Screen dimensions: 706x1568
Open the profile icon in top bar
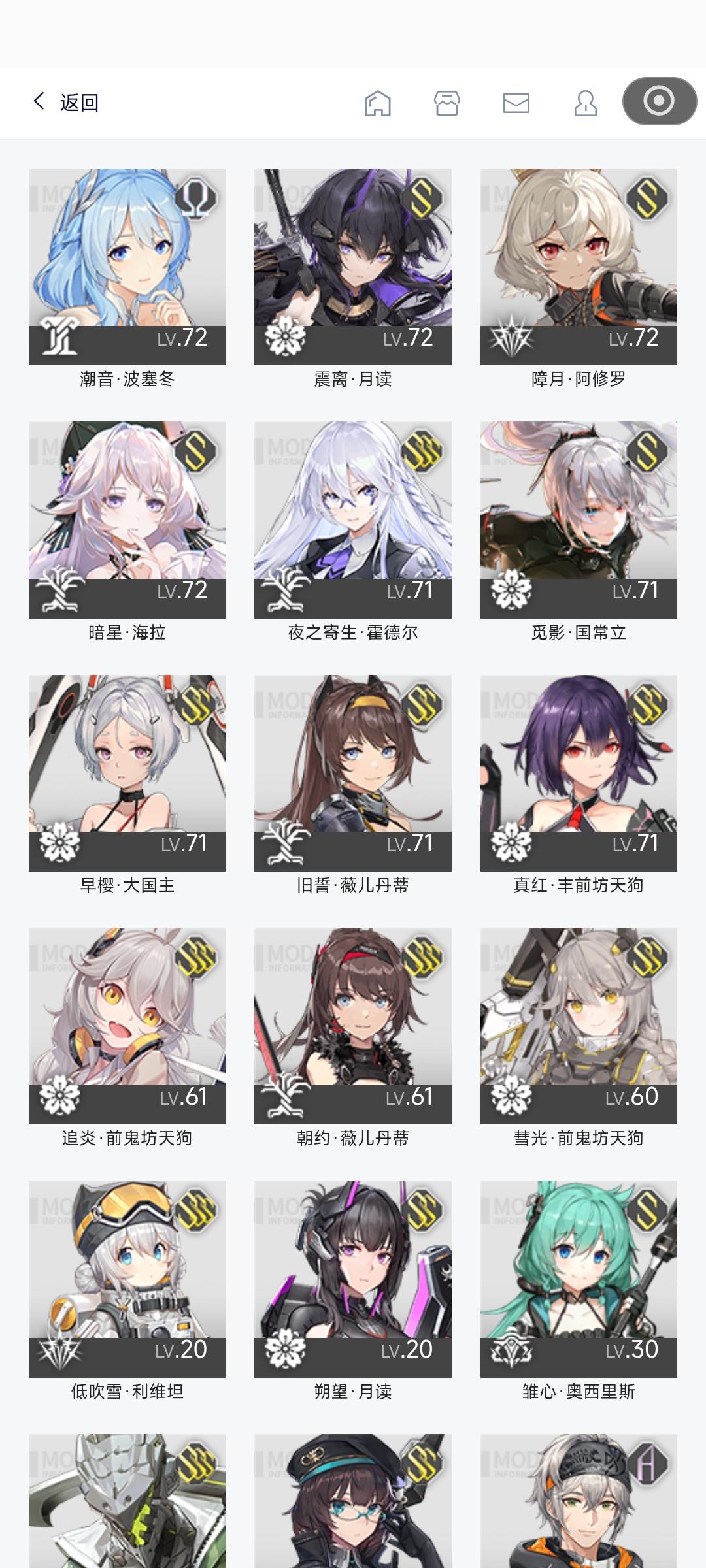pos(585,103)
